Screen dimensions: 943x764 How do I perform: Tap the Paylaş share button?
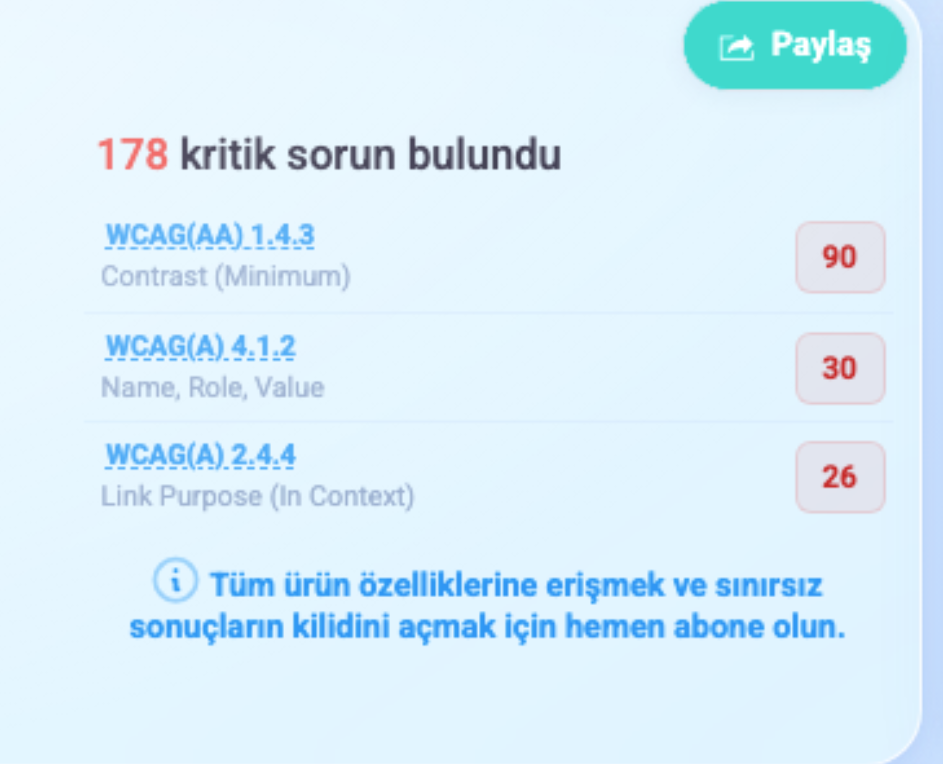[795, 46]
